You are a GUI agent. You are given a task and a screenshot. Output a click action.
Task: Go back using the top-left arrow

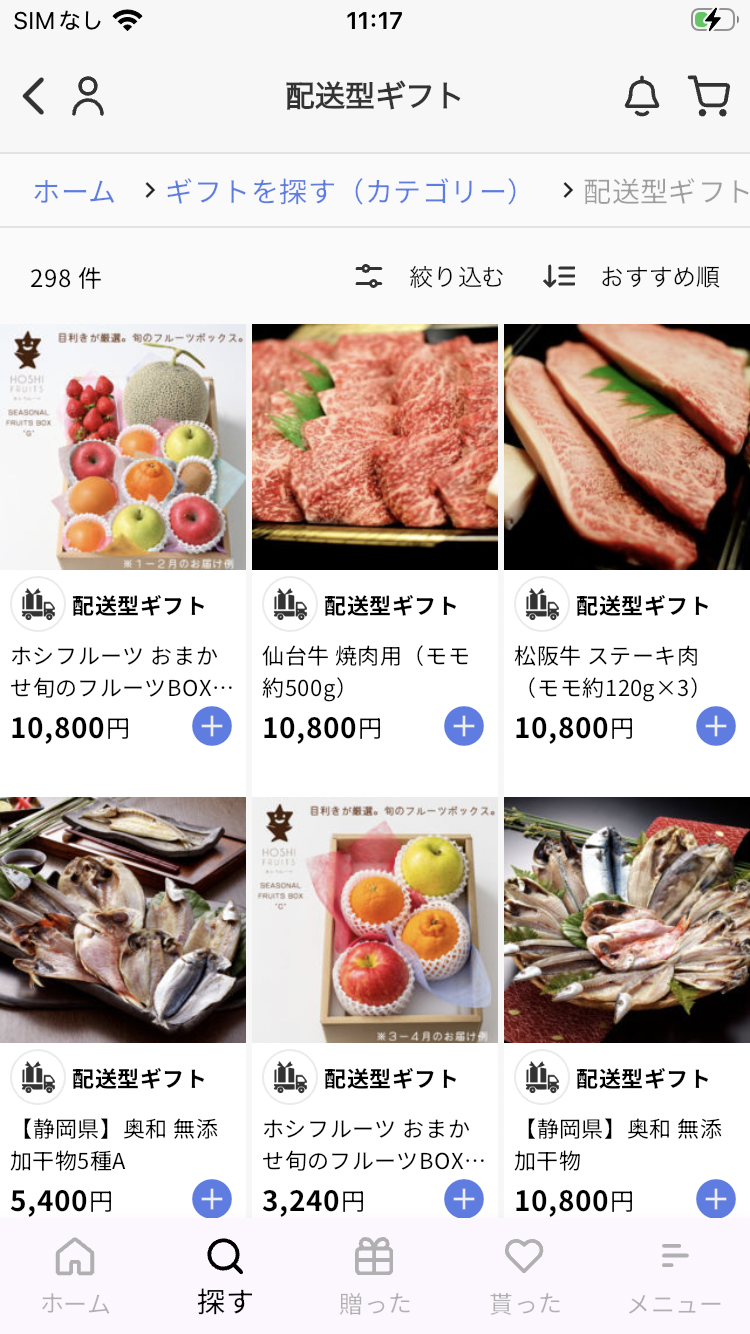pyautogui.click(x=34, y=97)
